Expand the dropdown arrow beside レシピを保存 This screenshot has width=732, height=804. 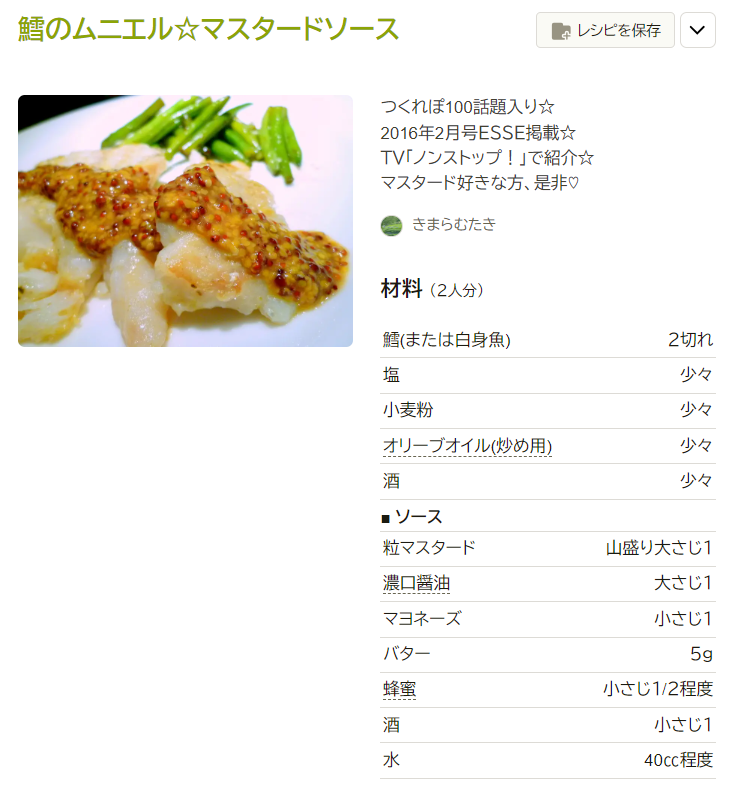point(697,30)
